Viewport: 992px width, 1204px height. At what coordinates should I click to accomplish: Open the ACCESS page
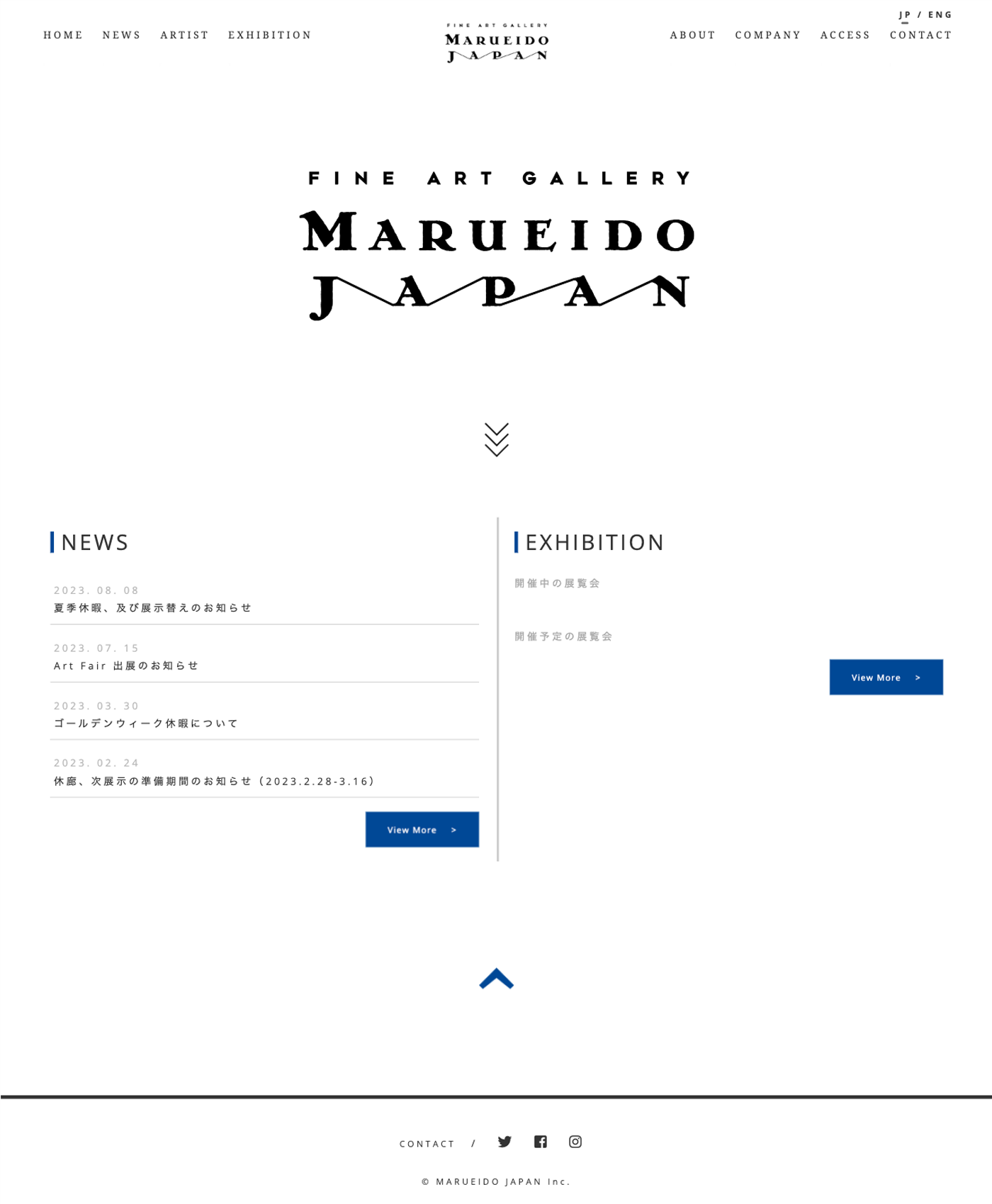pos(845,35)
